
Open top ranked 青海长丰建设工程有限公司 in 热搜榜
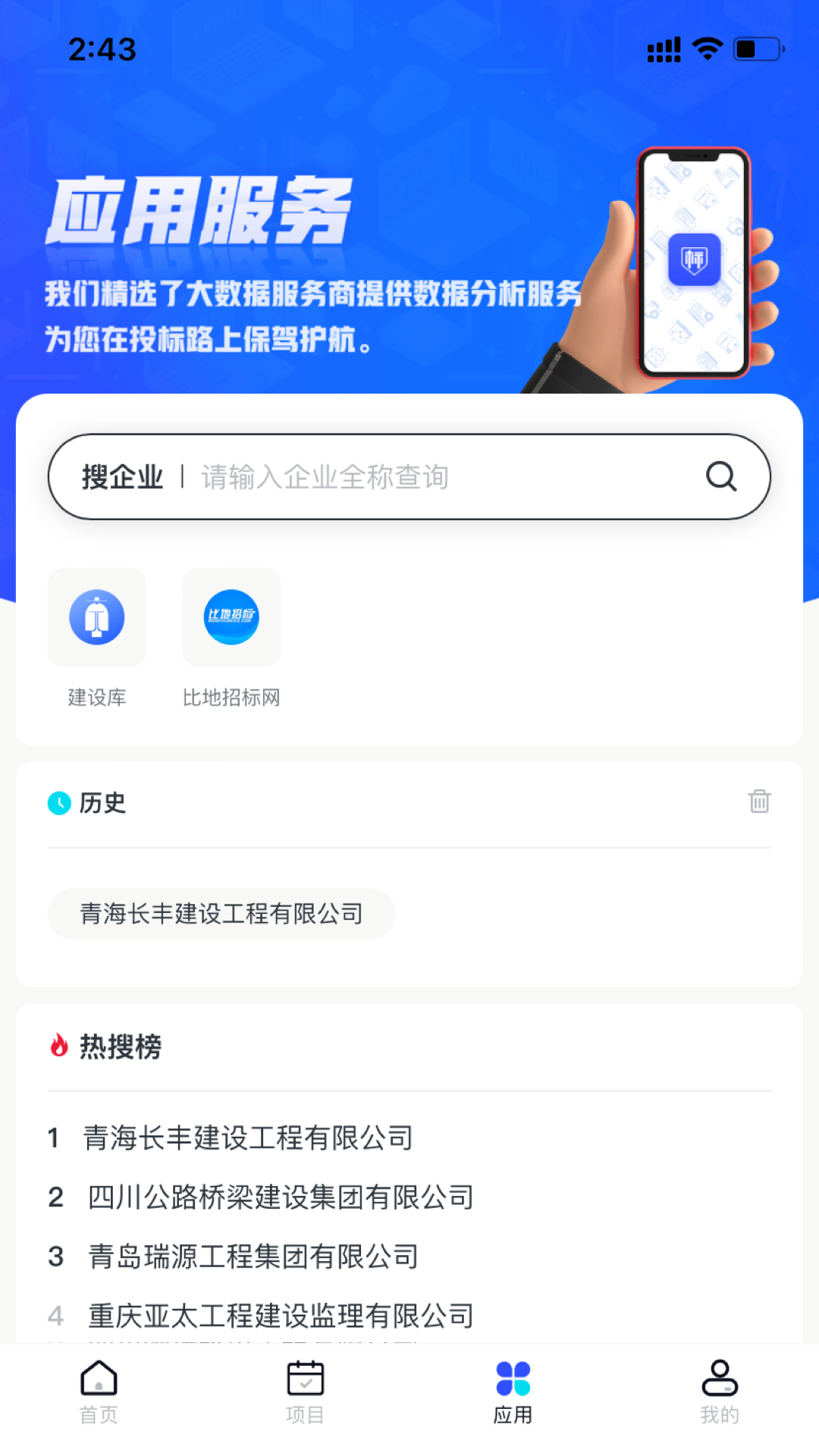tap(250, 1137)
